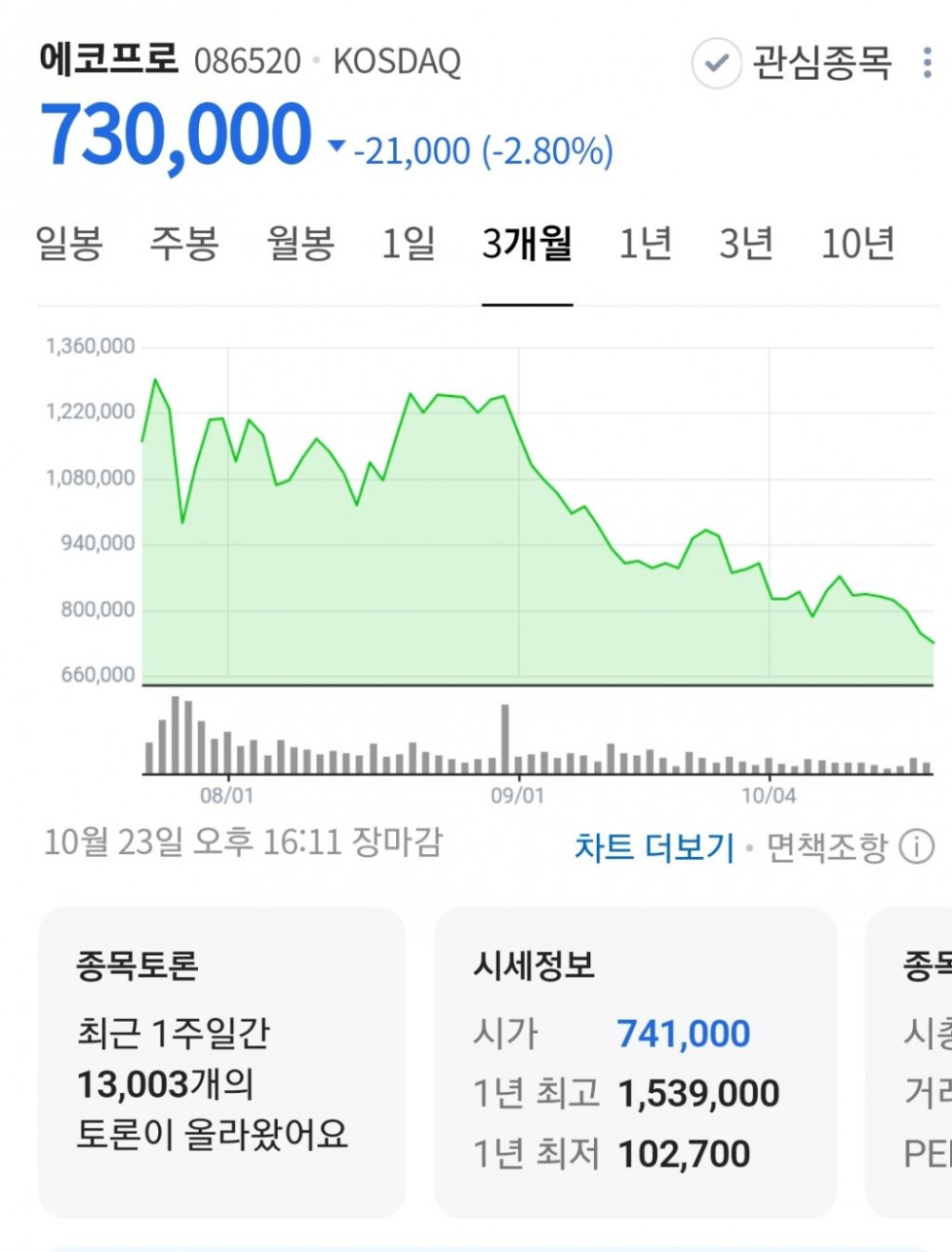Screen dimensions: 952x1252
Task: Select the 1년 chart period
Action: click(645, 244)
